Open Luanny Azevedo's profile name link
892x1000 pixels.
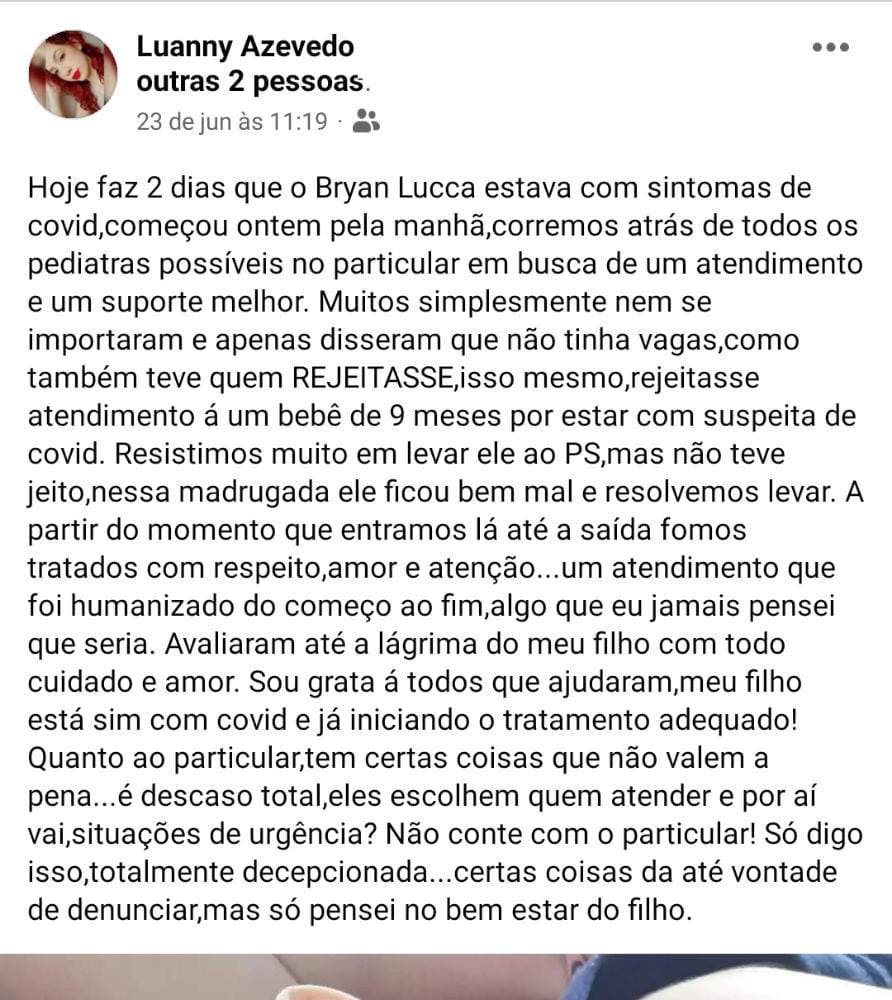tap(245, 46)
